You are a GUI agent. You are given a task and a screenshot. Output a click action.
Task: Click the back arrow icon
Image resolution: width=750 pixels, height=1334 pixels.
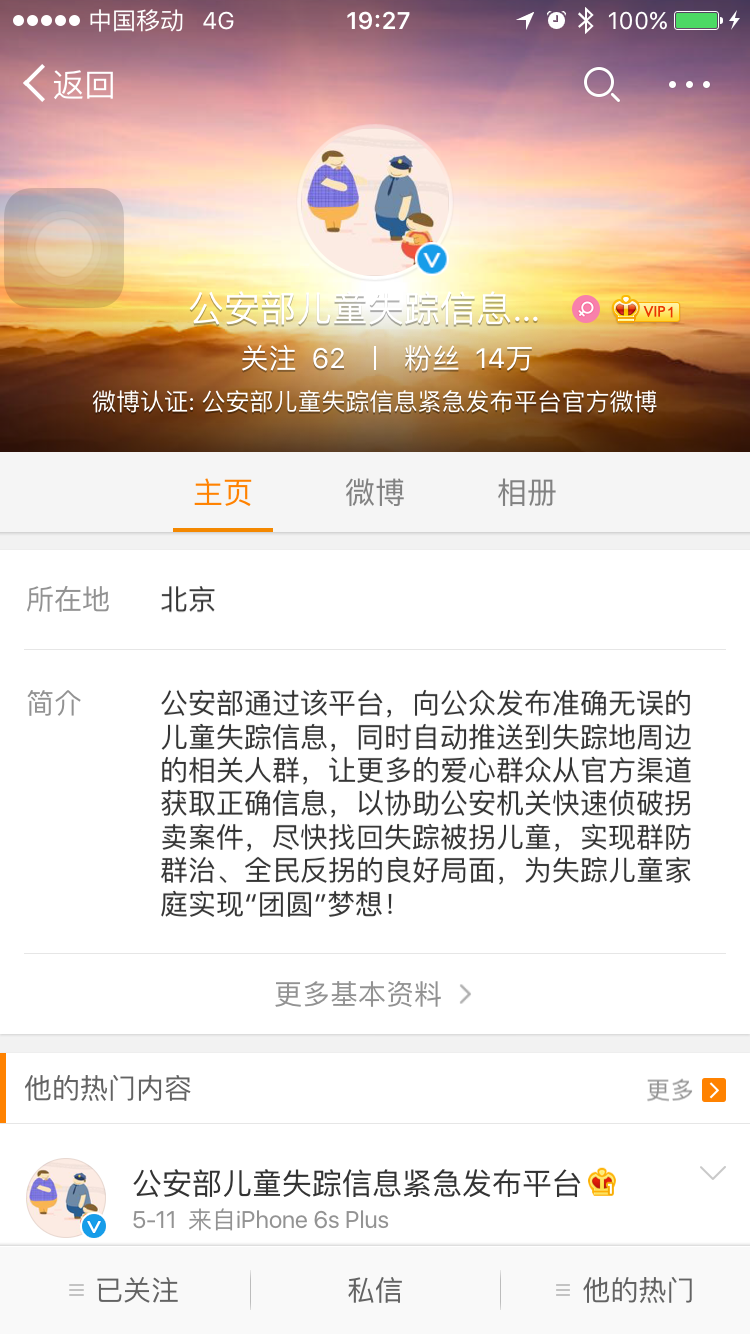(x=35, y=84)
